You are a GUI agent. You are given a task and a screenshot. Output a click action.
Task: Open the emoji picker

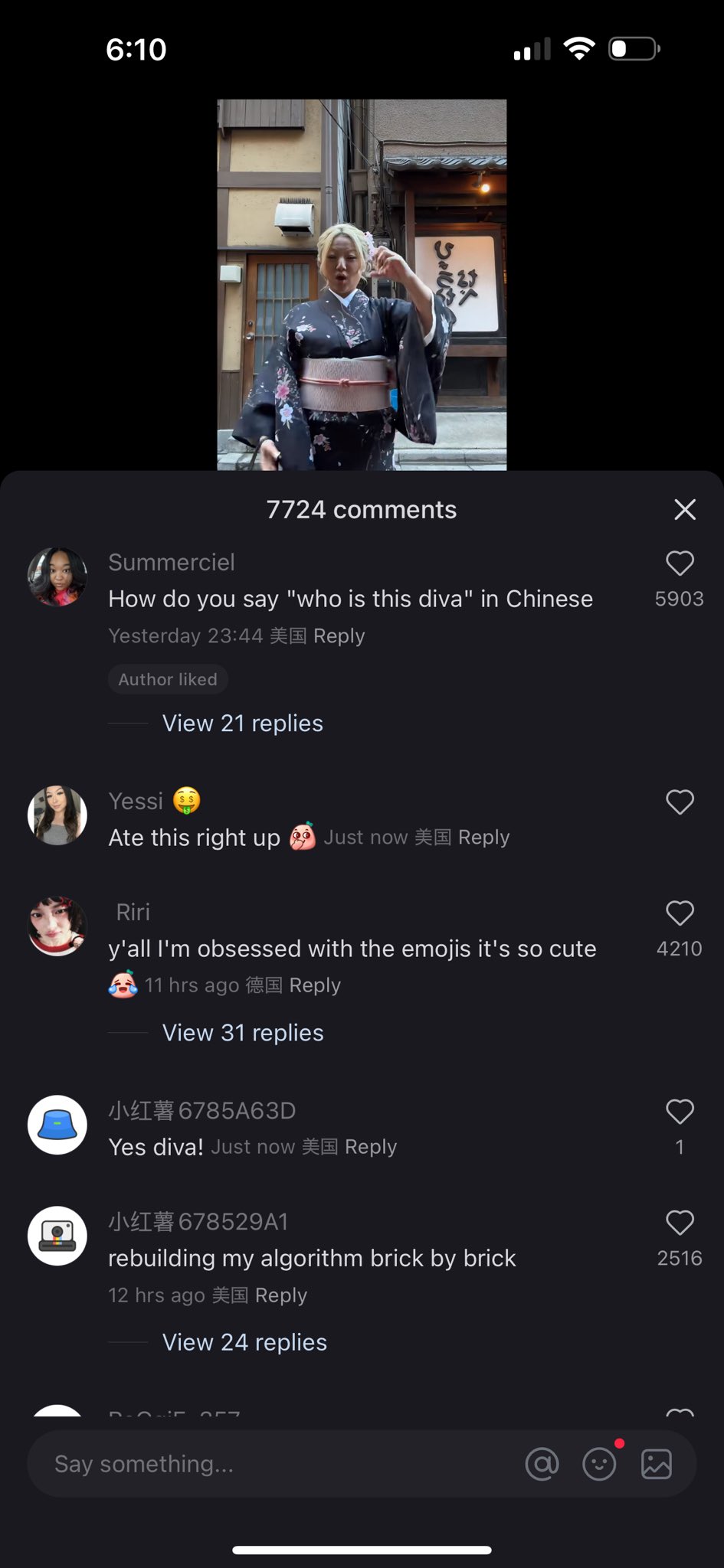[x=599, y=1464]
